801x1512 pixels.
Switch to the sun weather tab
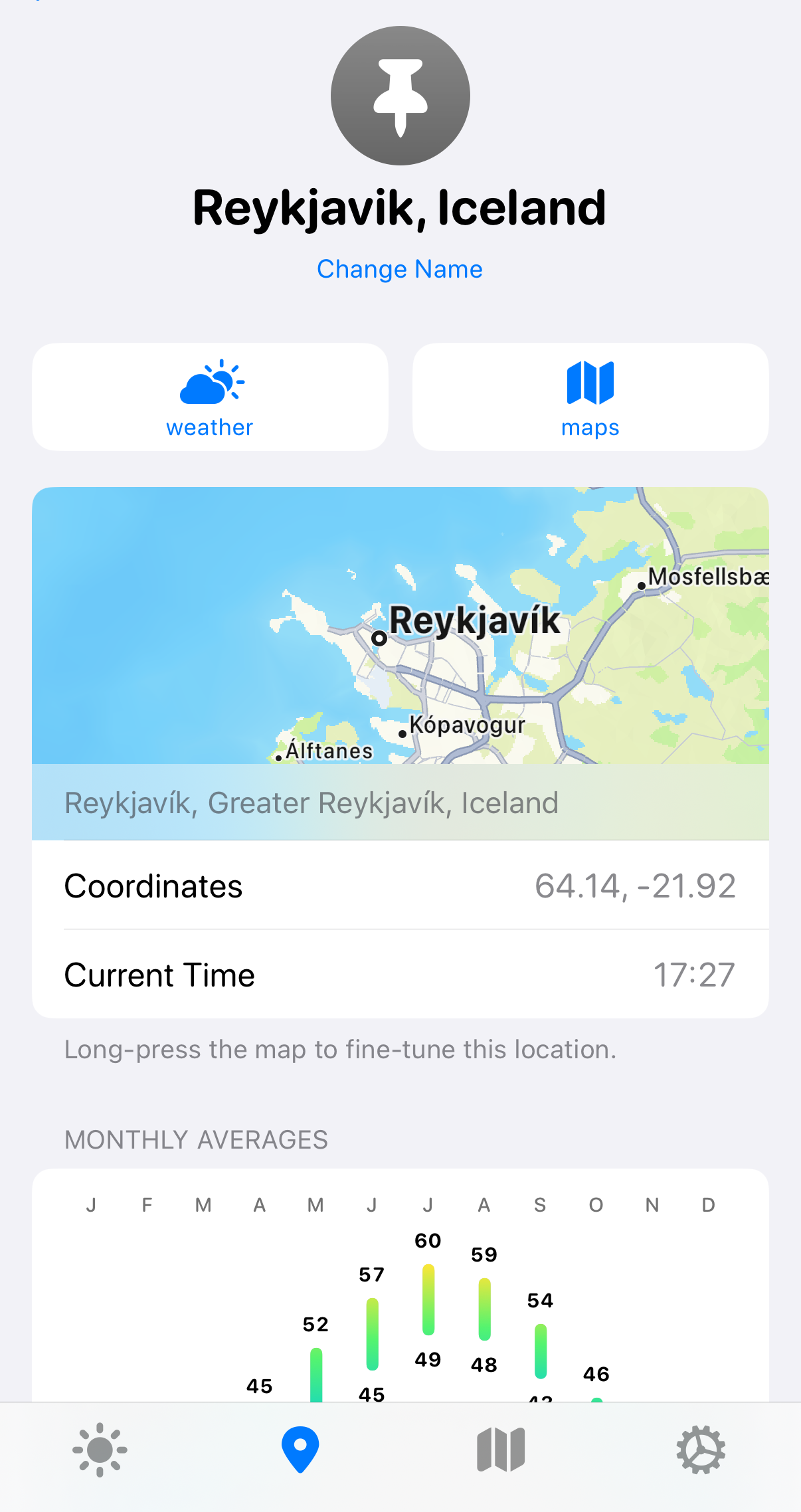click(100, 1450)
